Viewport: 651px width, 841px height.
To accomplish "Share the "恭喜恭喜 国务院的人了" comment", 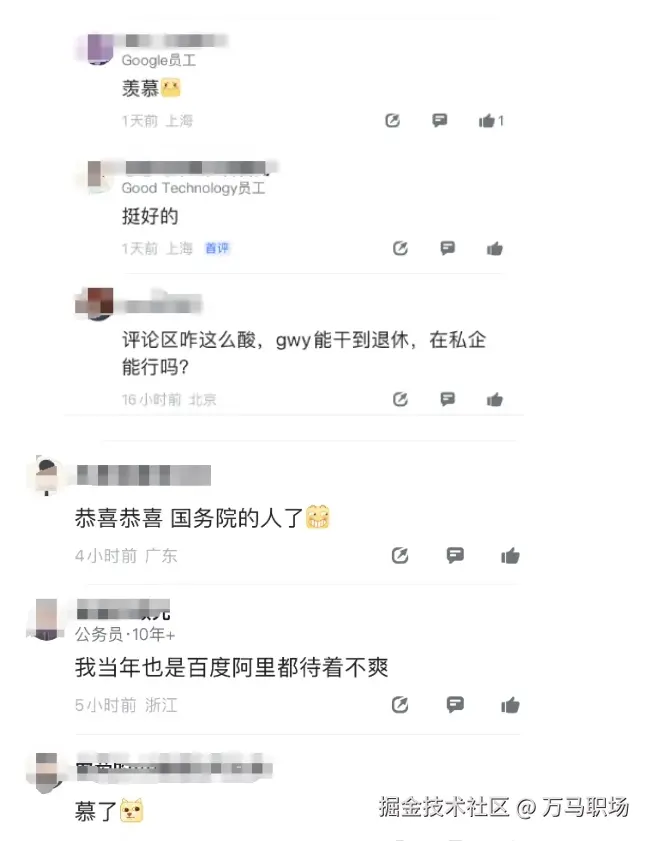I will point(400,555).
